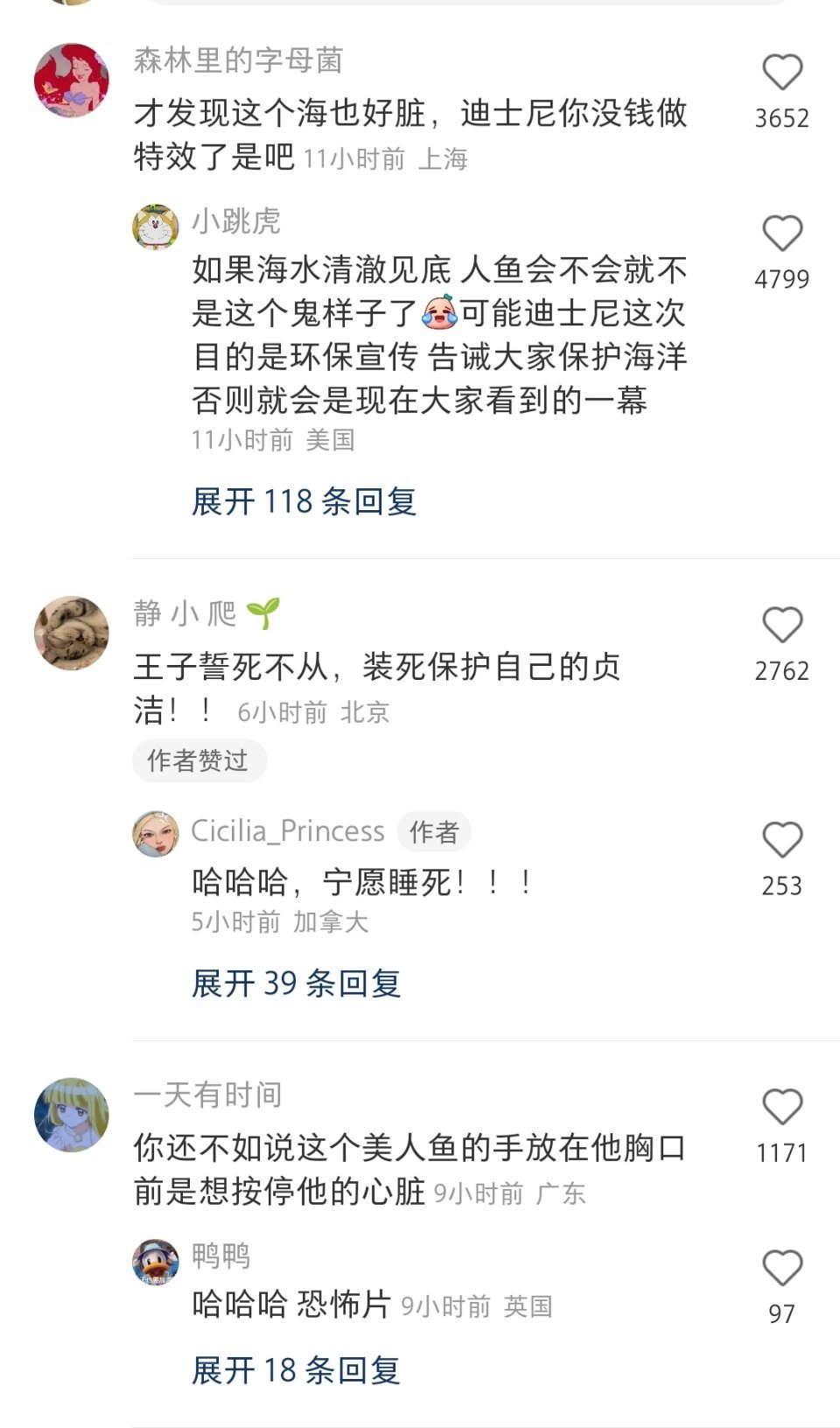Like the comment by 静小爬
Viewport: 840px width, 1428px height.
point(781,626)
